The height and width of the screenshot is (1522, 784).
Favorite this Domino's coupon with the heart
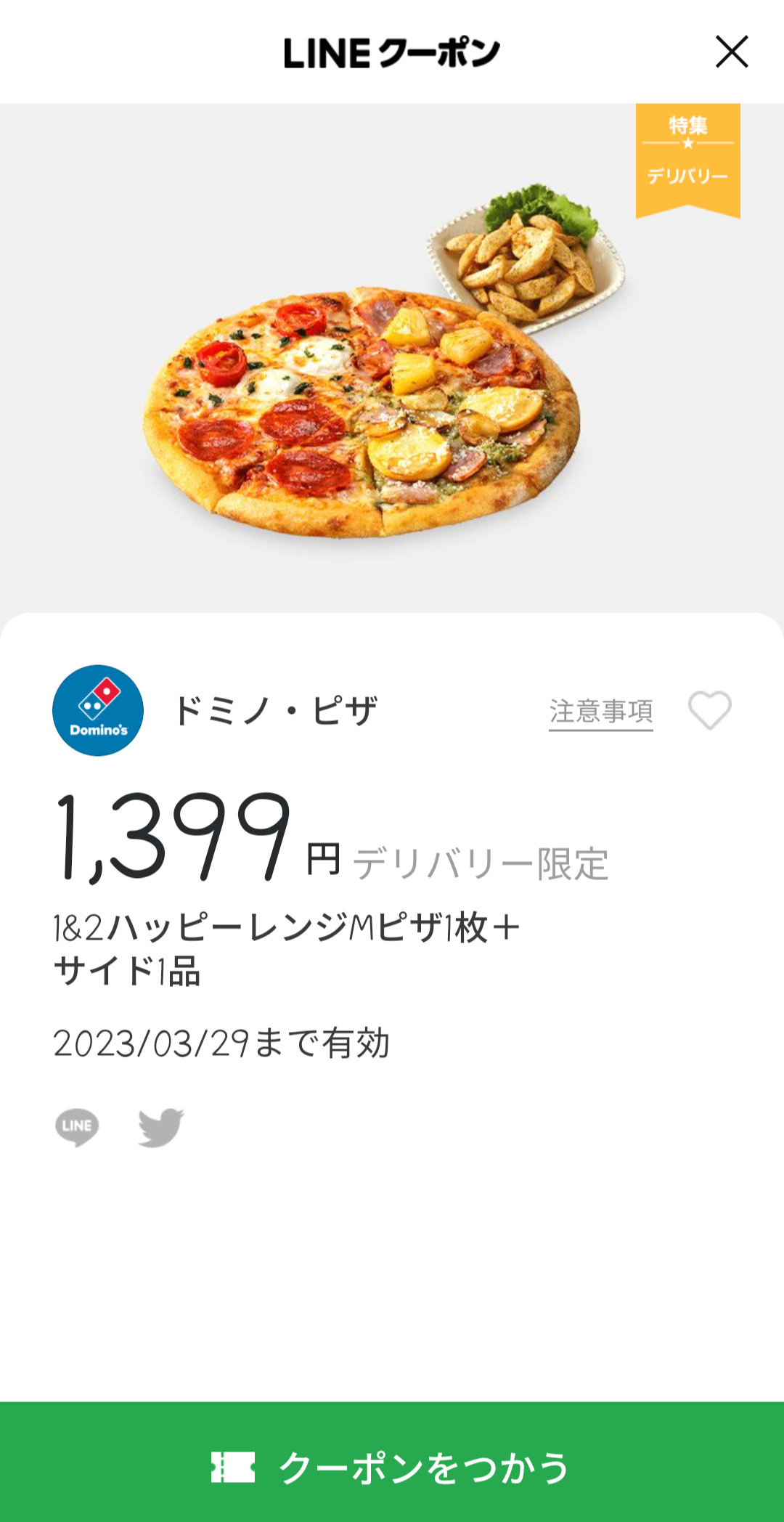tap(709, 710)
